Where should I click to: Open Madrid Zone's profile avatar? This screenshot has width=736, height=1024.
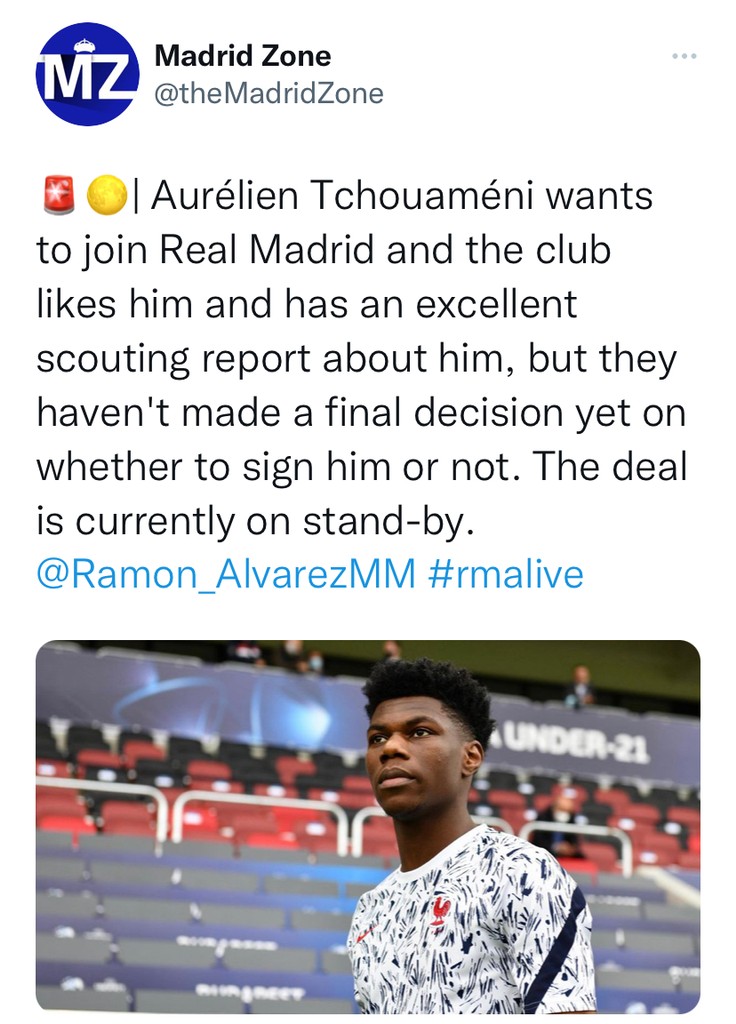(x=87, y=74)
